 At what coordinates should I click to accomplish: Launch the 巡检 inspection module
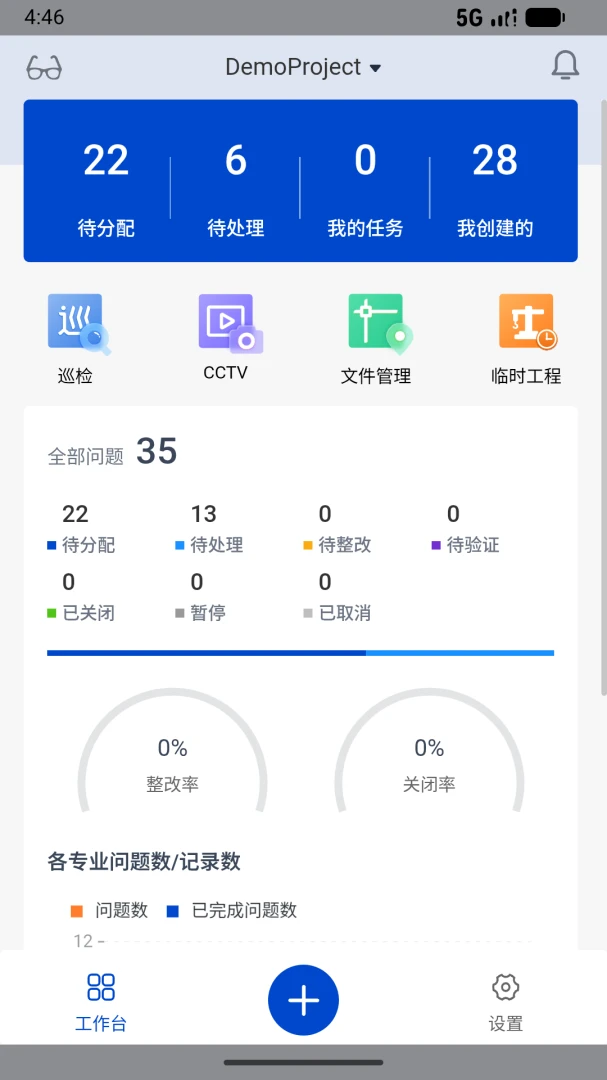(x=75, y=339)
